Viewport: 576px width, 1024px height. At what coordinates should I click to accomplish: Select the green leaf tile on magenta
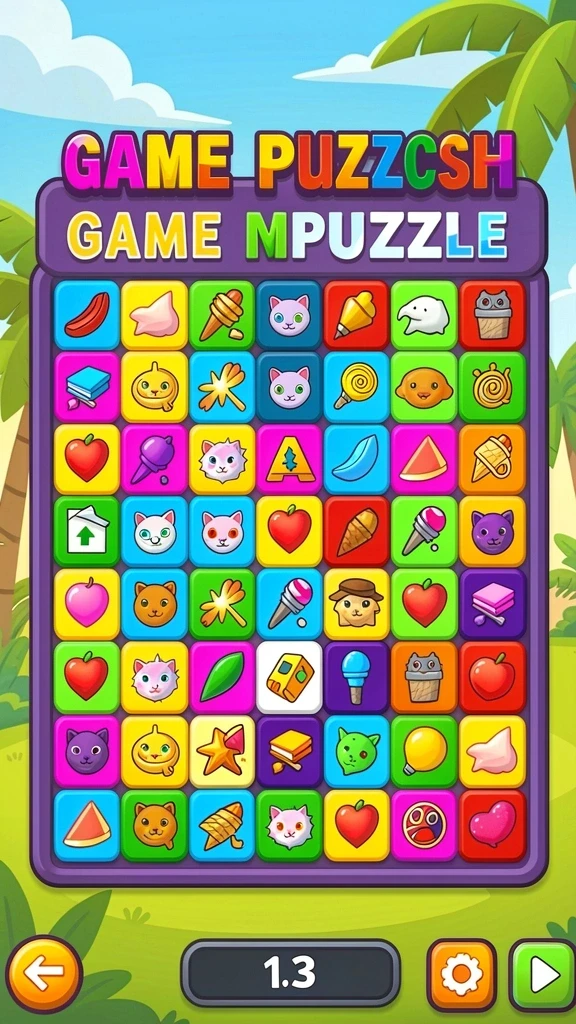[x=222, y=677]
